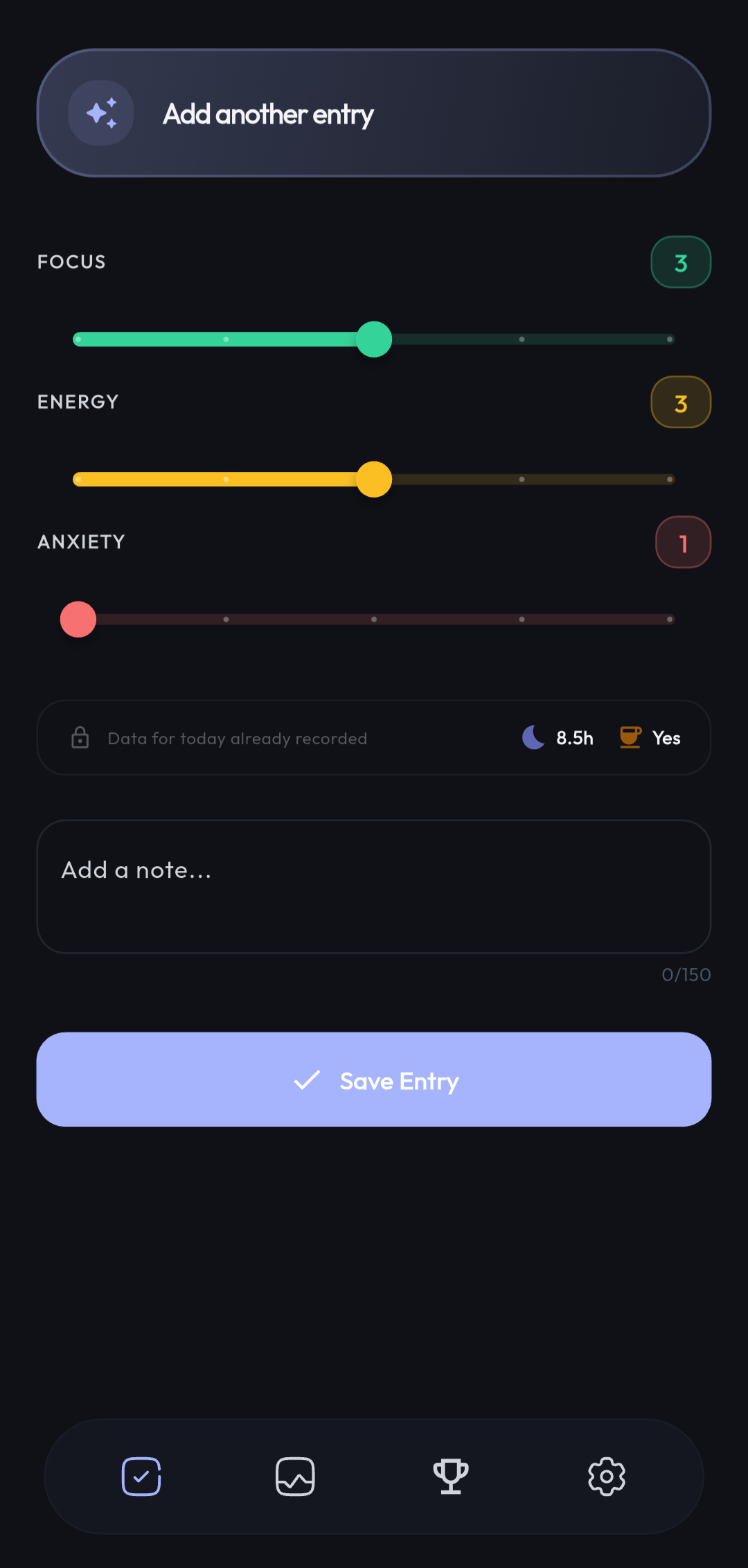View achievements via the trophy icon
This screenshot has height=1568, width=748.
[x=450, y=1477]
